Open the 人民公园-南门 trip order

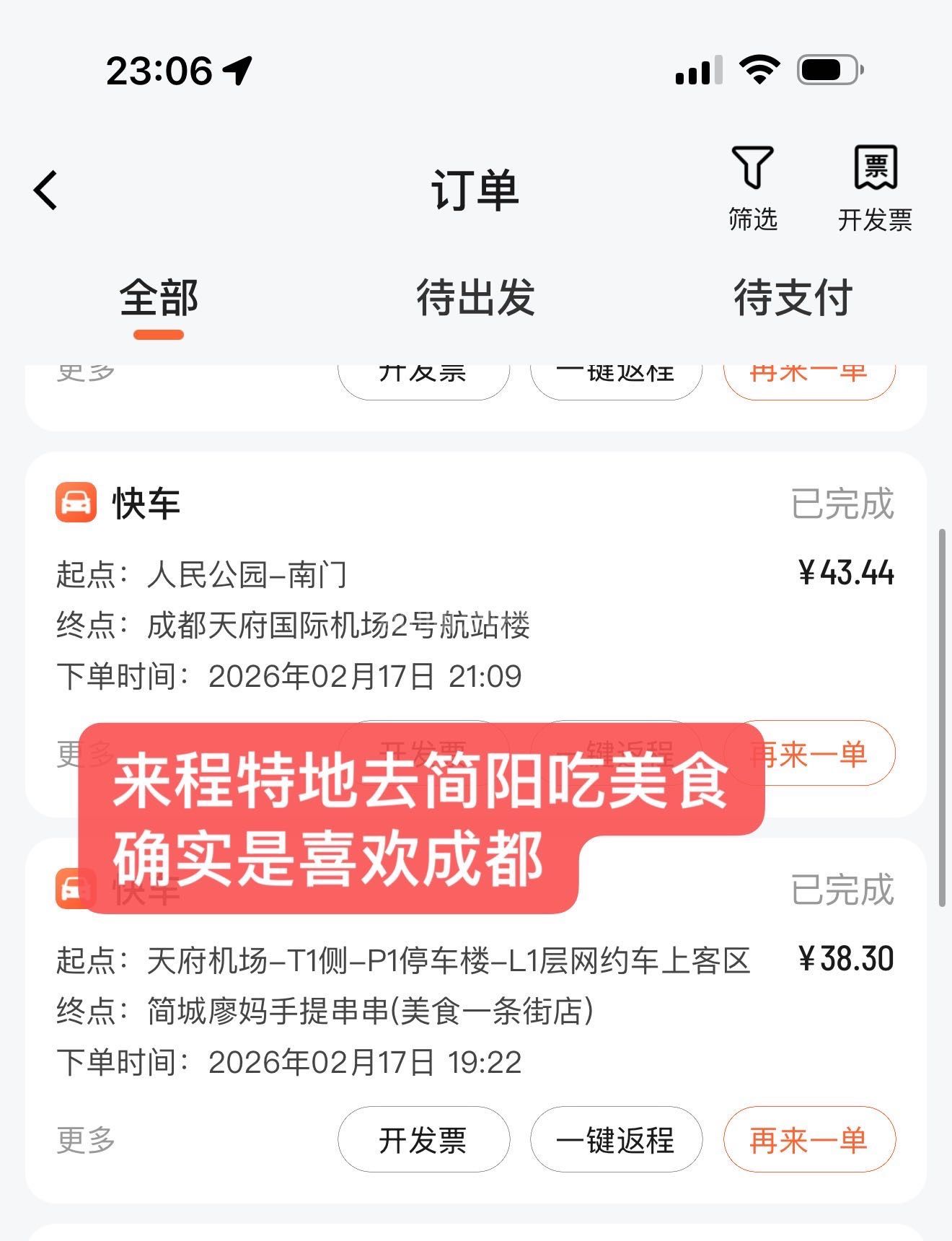click(x=433, y=625)
